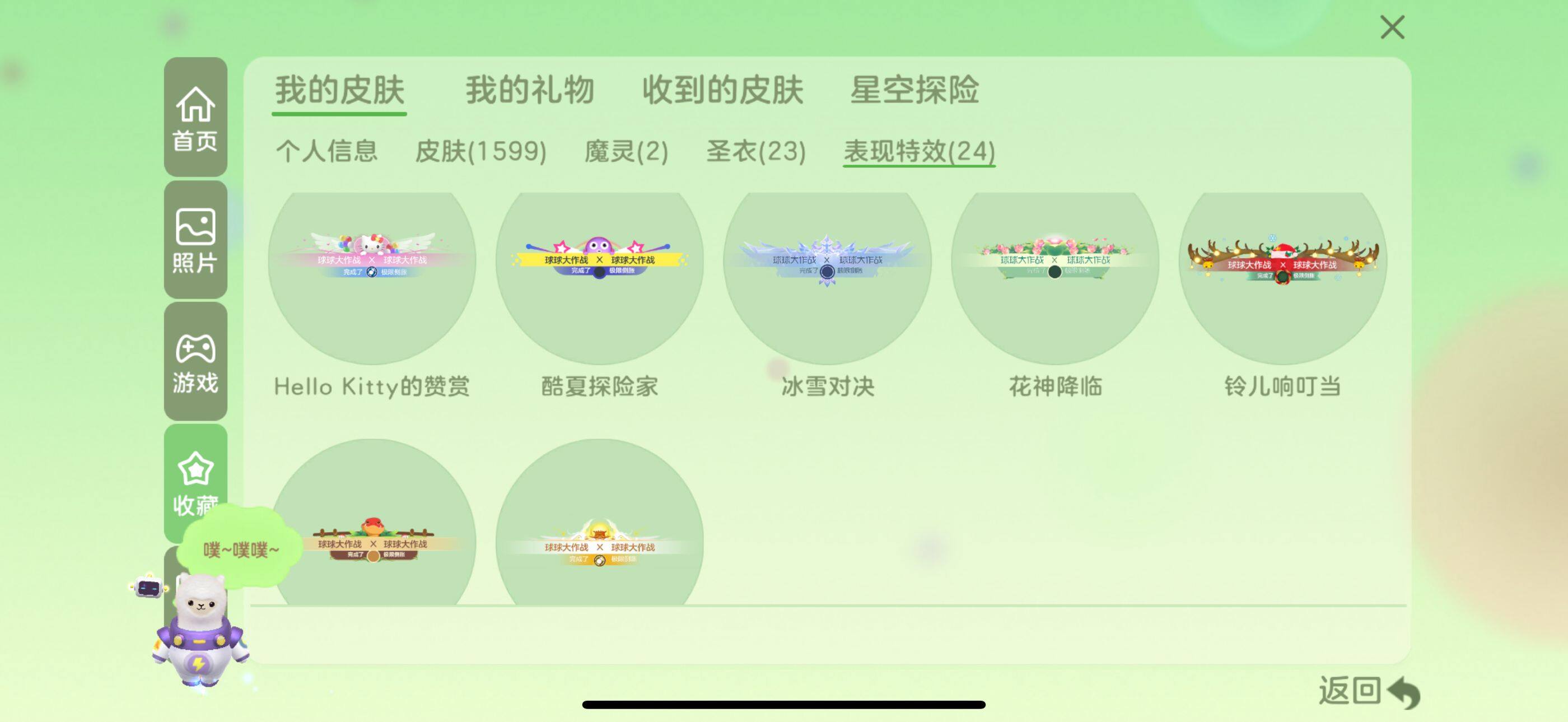
Task: Switch to the 收到的皮肤 tab
Action: click(722, 91)
